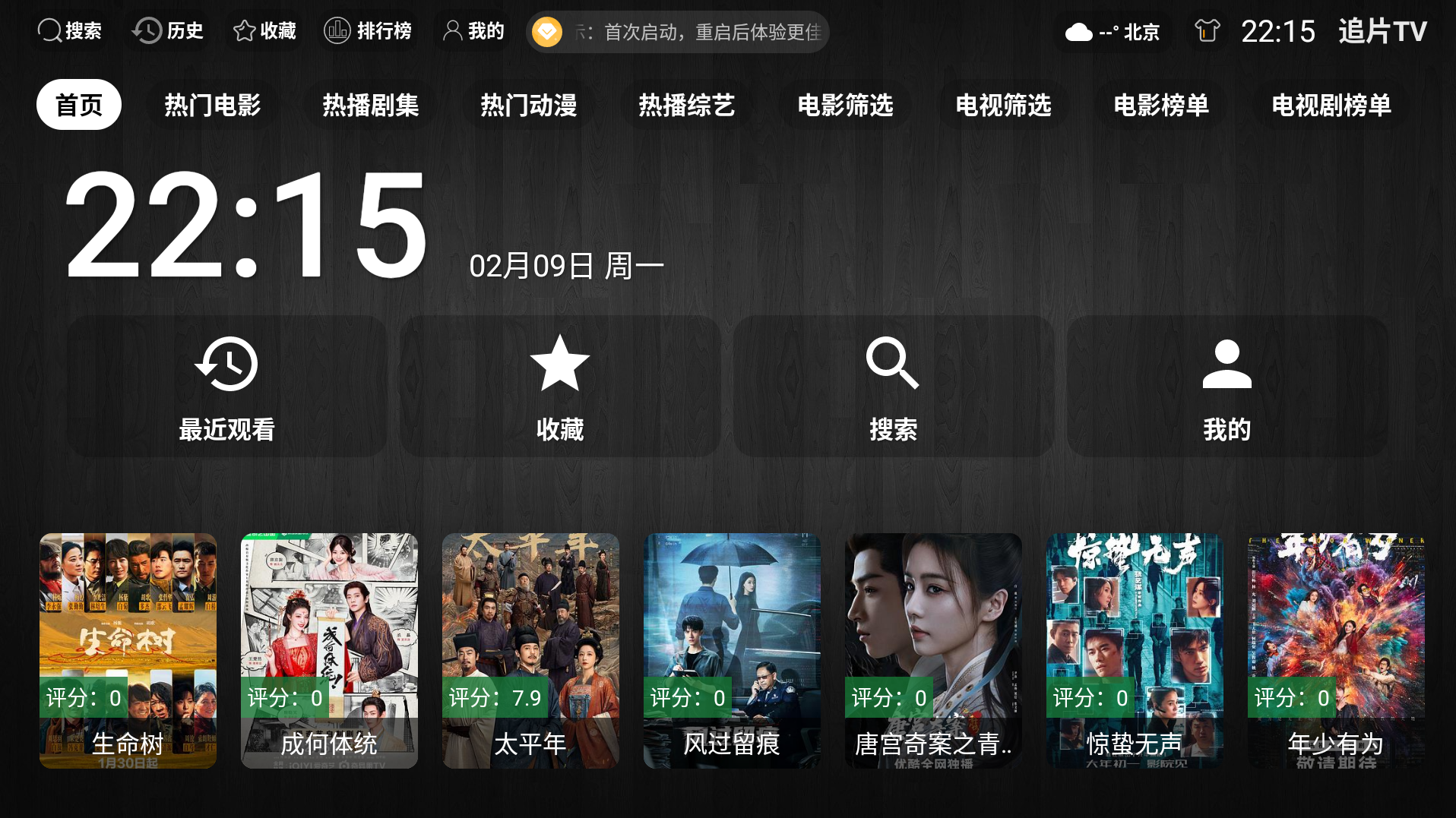Screen dimensions: 1456x818
Task: Go to the 热门动漫 tab
Action: (x=529, y=105)
